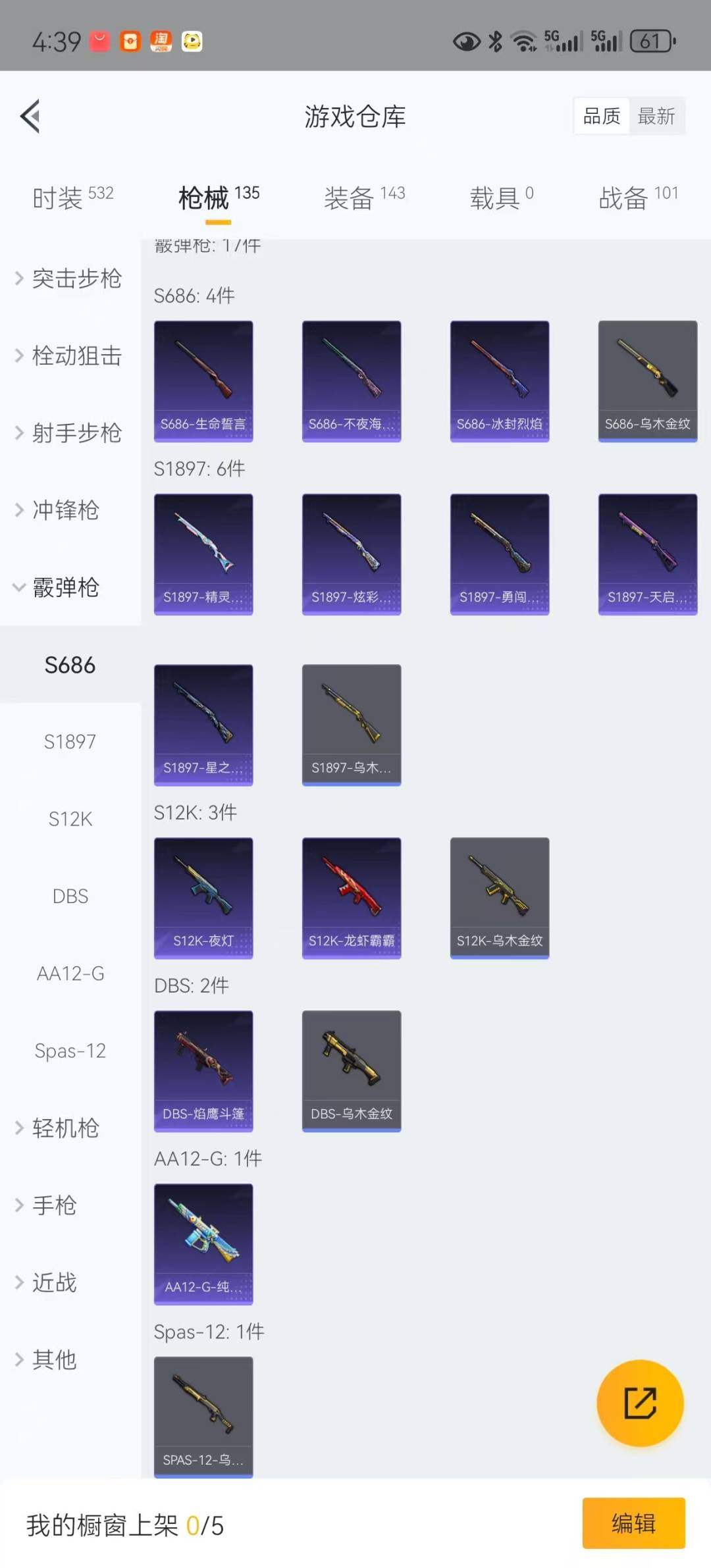
Task: Expand the 冲锋枪 category
Action: (x=59, y=510)
